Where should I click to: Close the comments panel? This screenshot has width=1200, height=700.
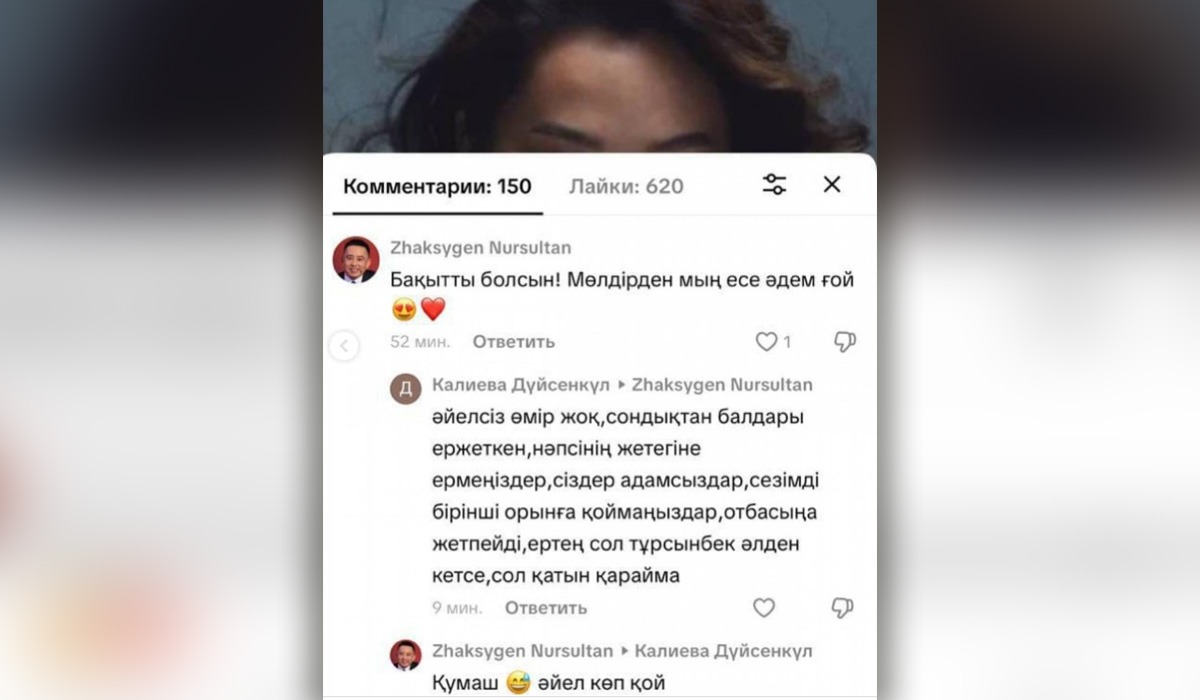click(832, 185)
